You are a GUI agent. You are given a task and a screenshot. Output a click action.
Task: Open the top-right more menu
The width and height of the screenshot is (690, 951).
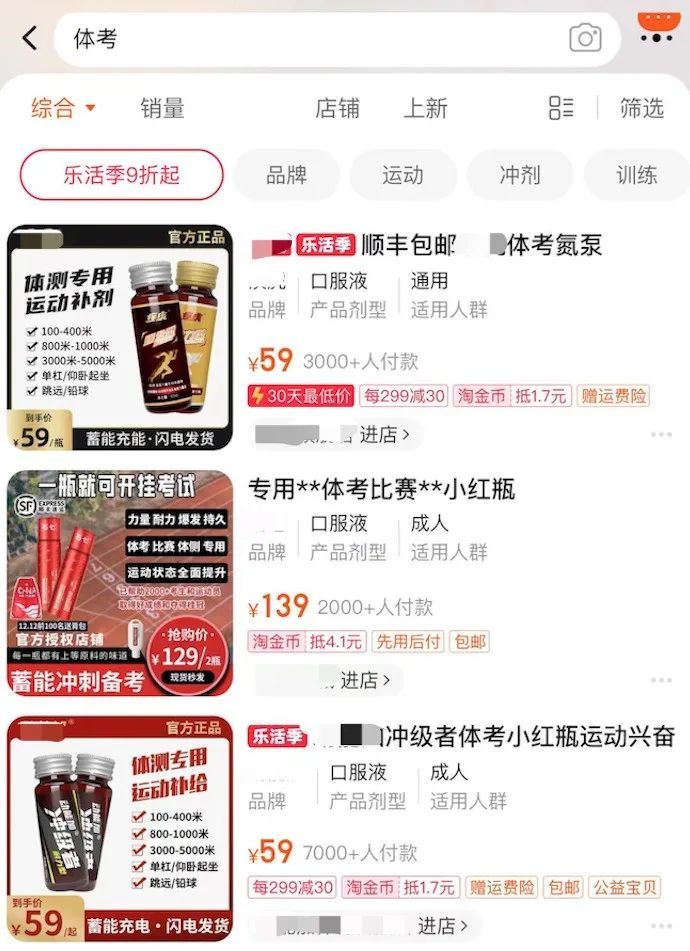656,30
